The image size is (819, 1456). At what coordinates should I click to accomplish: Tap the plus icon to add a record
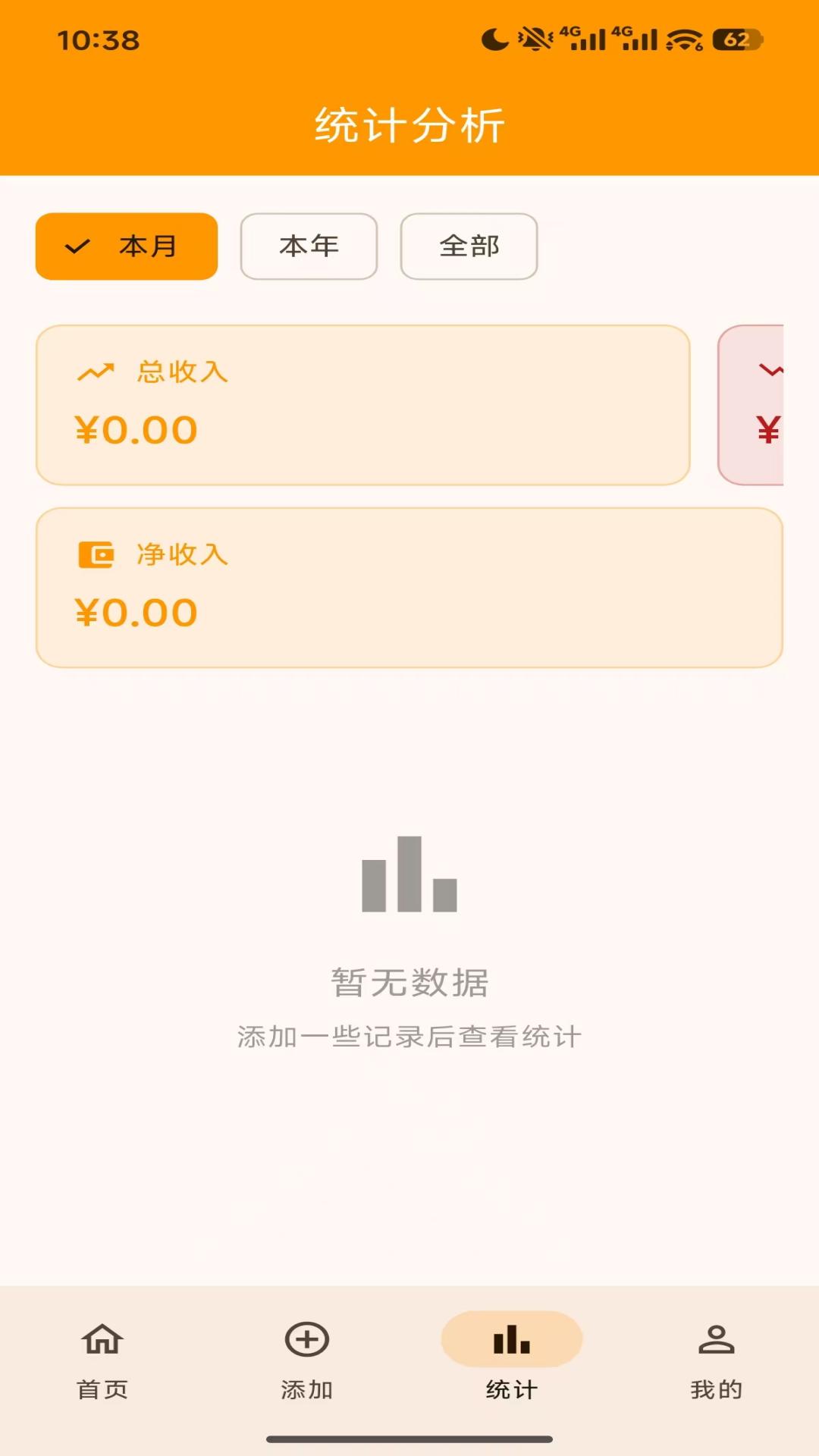point(307,1339)
